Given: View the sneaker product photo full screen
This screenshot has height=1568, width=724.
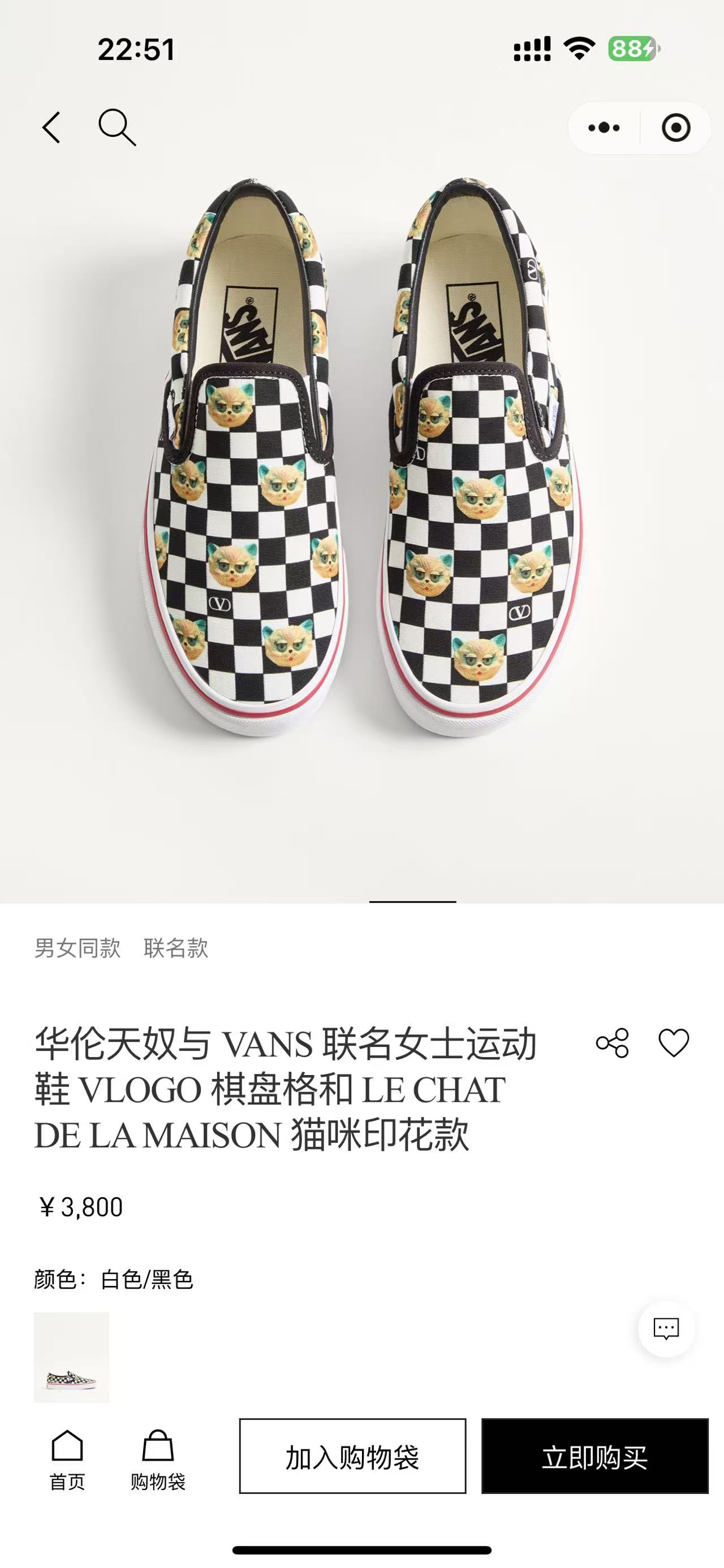Looking at the screenshot, I should (x=361, y=487).
